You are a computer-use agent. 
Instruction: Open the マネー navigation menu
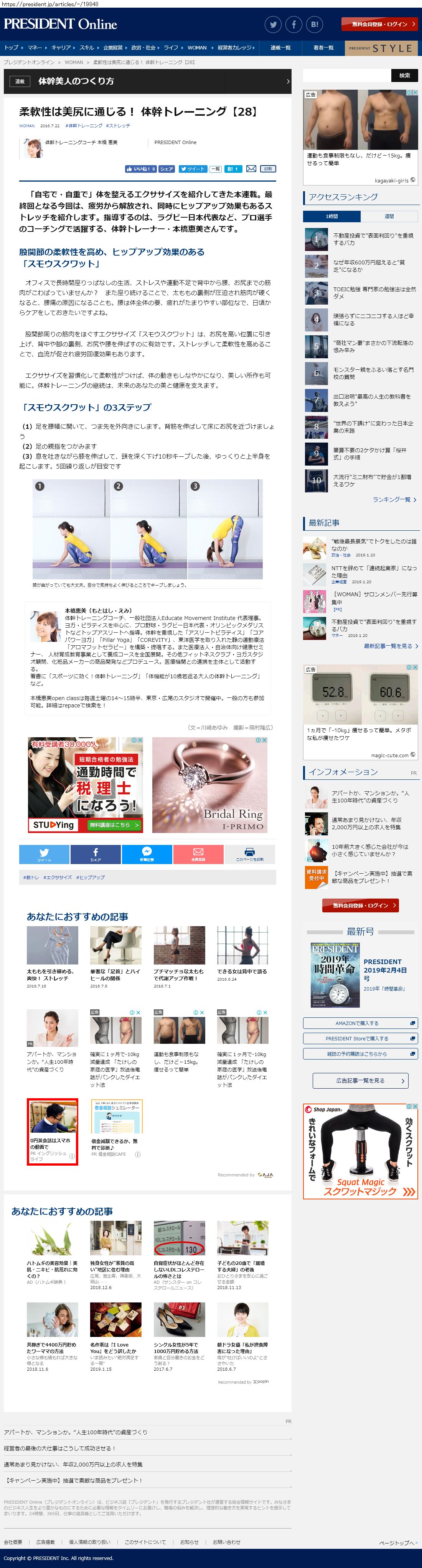point(35,48)
